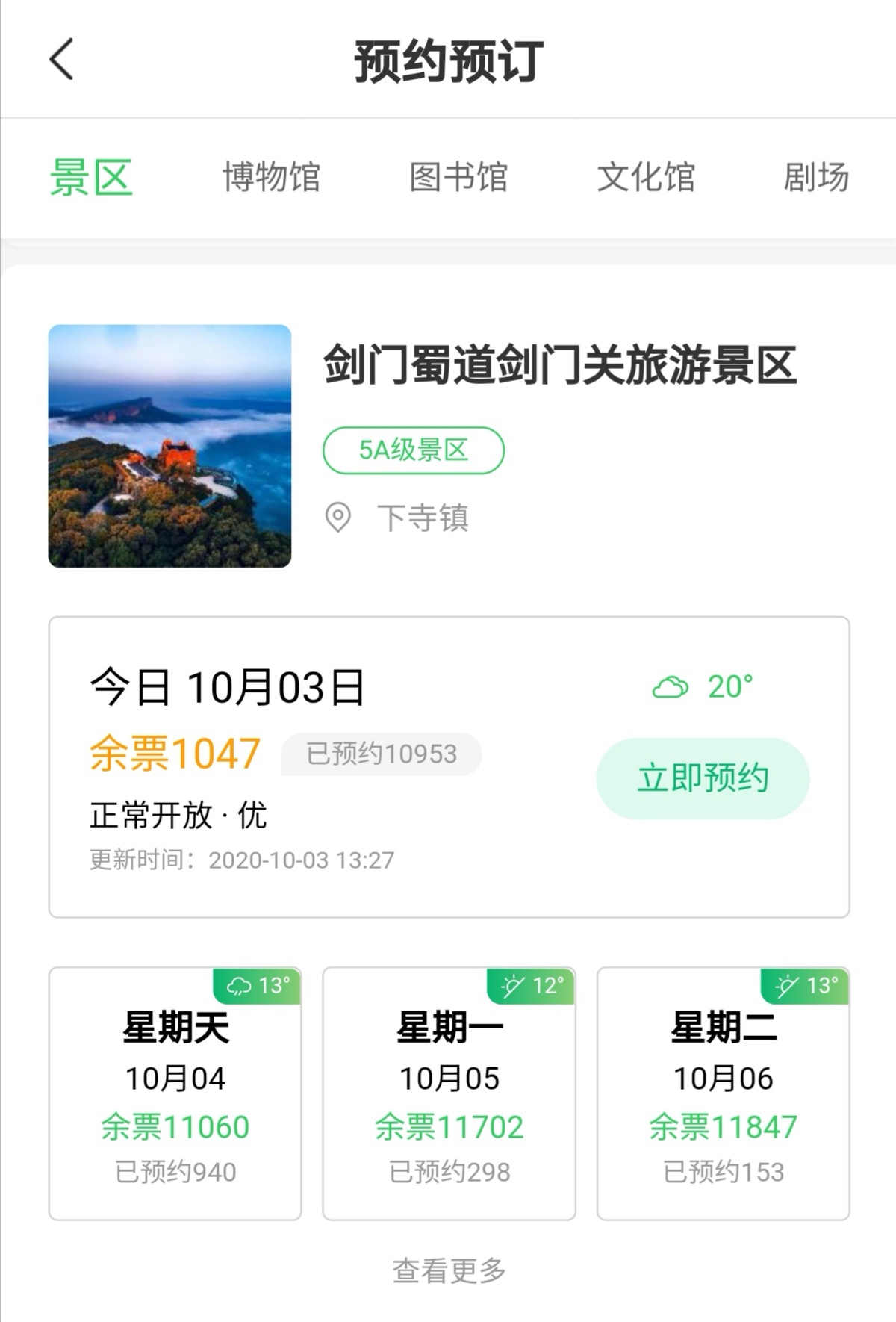Pick the 星期一 10月05 date card
The height and width of the screenshot is (1322, 896).
449,1093
